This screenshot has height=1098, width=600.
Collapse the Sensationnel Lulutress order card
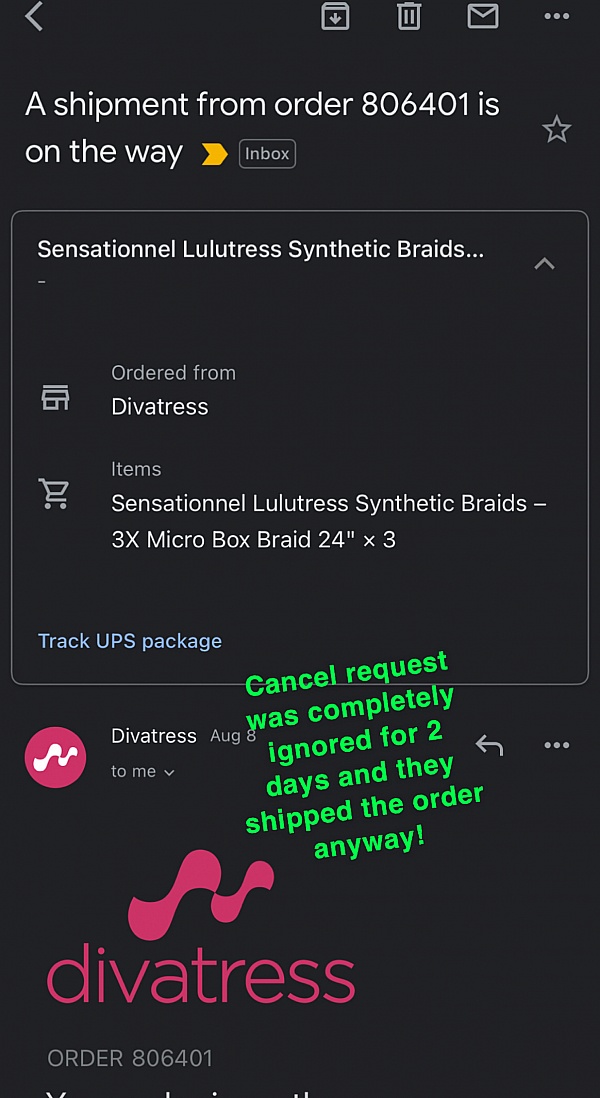click(544, 264)
